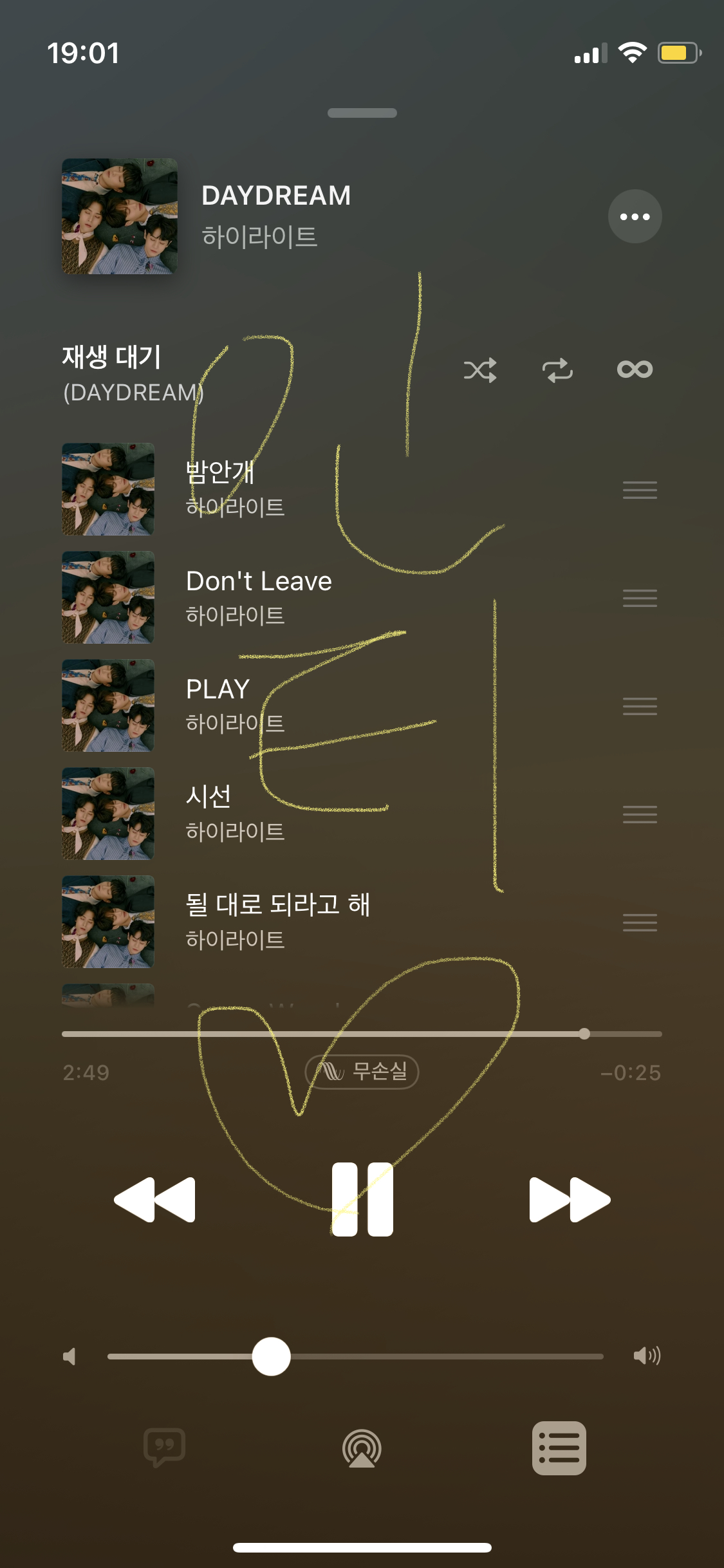
Task: Collapse the player with the drag indicator
Action: point(362,113)
